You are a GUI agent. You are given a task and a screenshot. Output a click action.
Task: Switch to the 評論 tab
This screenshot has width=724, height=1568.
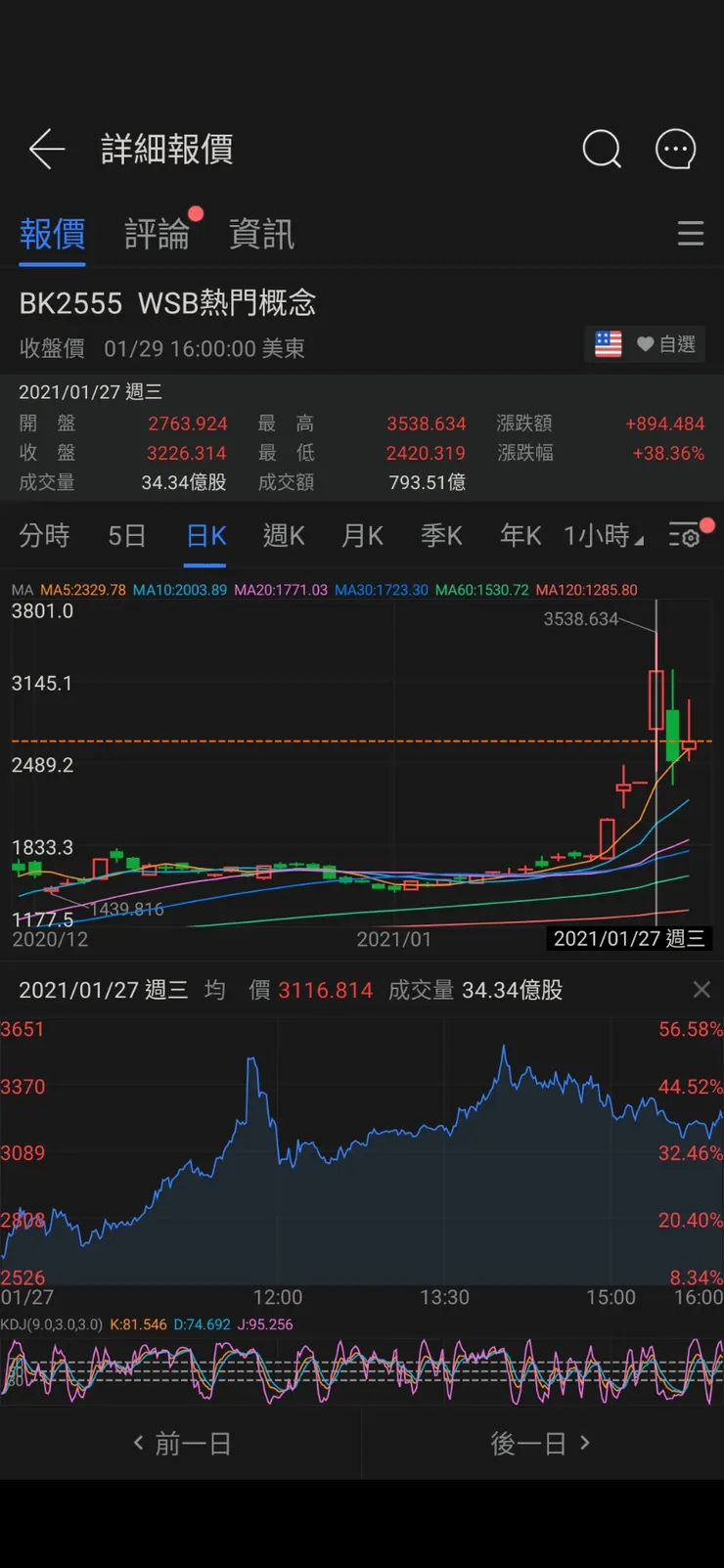click(x=157, y=234)
